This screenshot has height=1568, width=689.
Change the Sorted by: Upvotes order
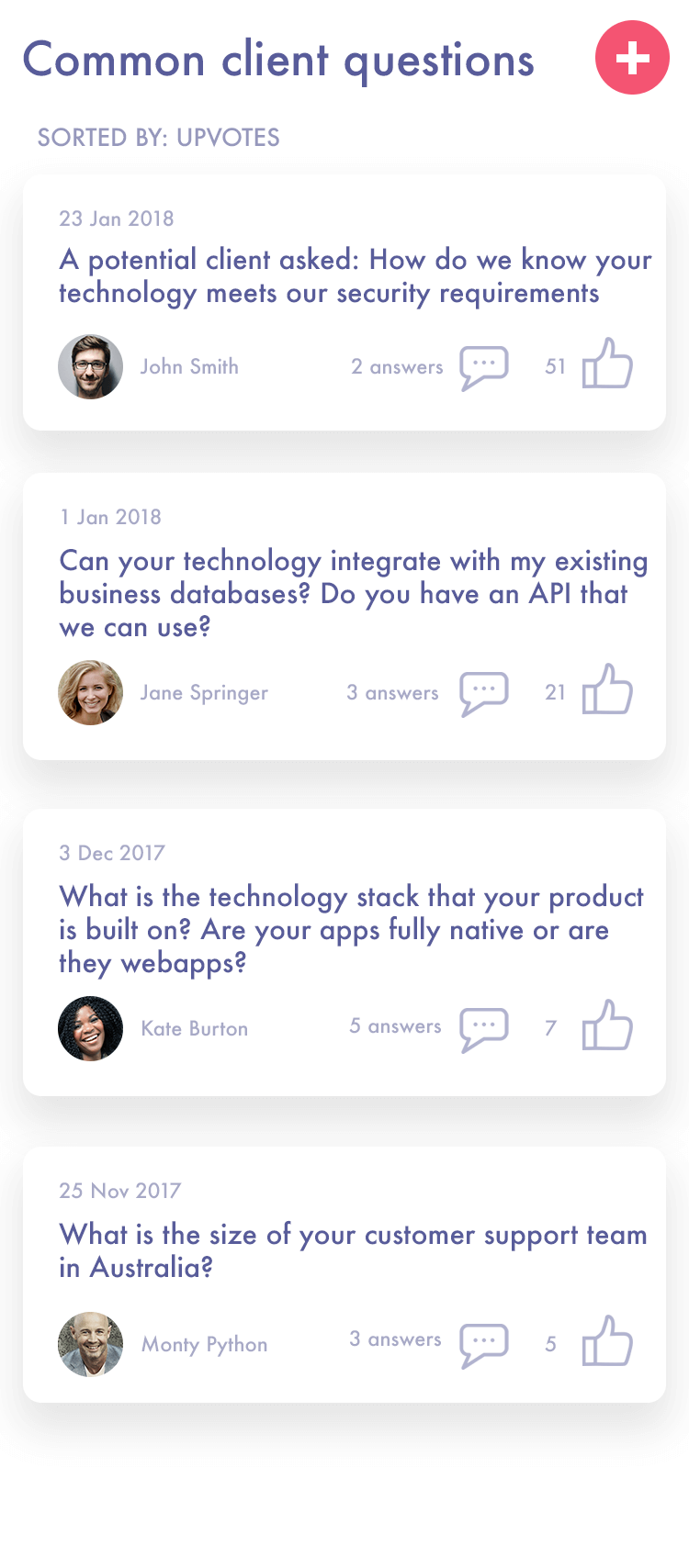[x=158, y=138]
